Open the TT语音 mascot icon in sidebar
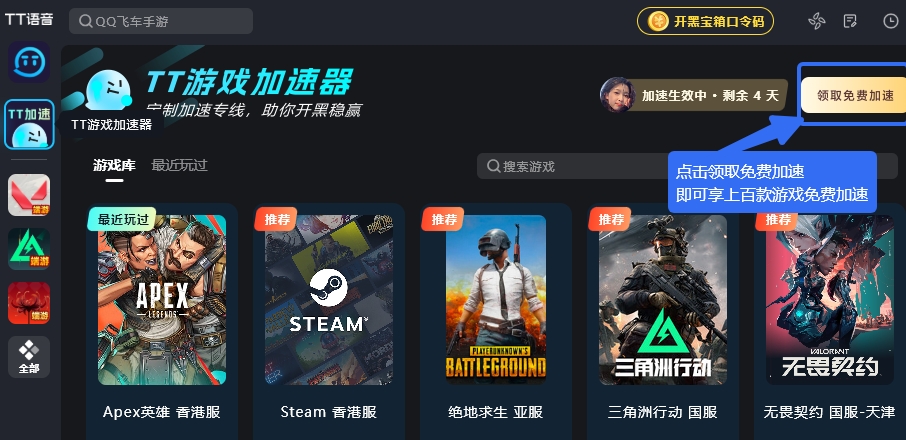The width and height of the screenshot is (906, 440). 29,64
